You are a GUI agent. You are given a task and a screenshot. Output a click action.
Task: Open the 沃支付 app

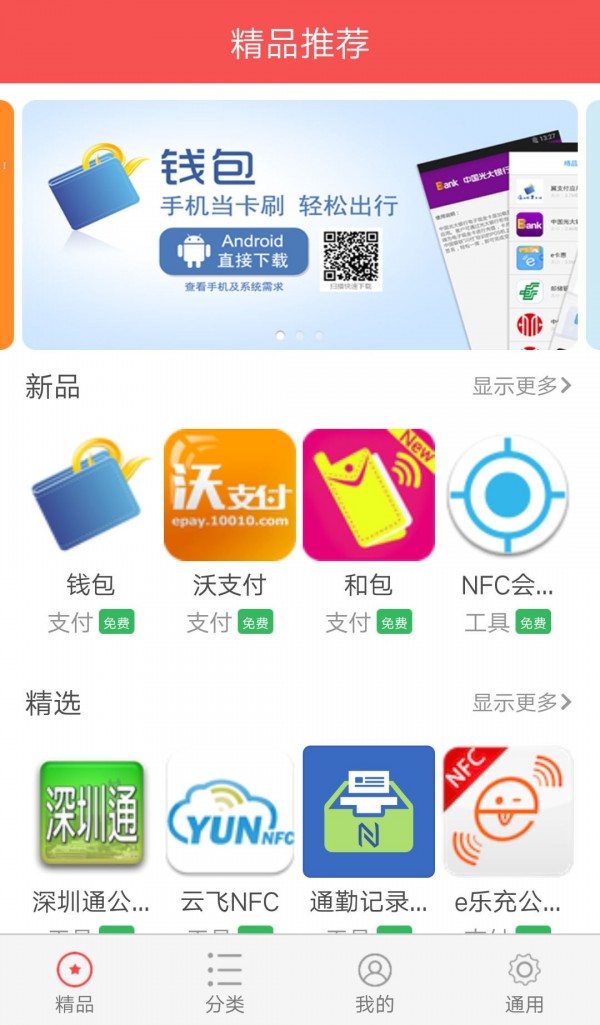[230, 495]
